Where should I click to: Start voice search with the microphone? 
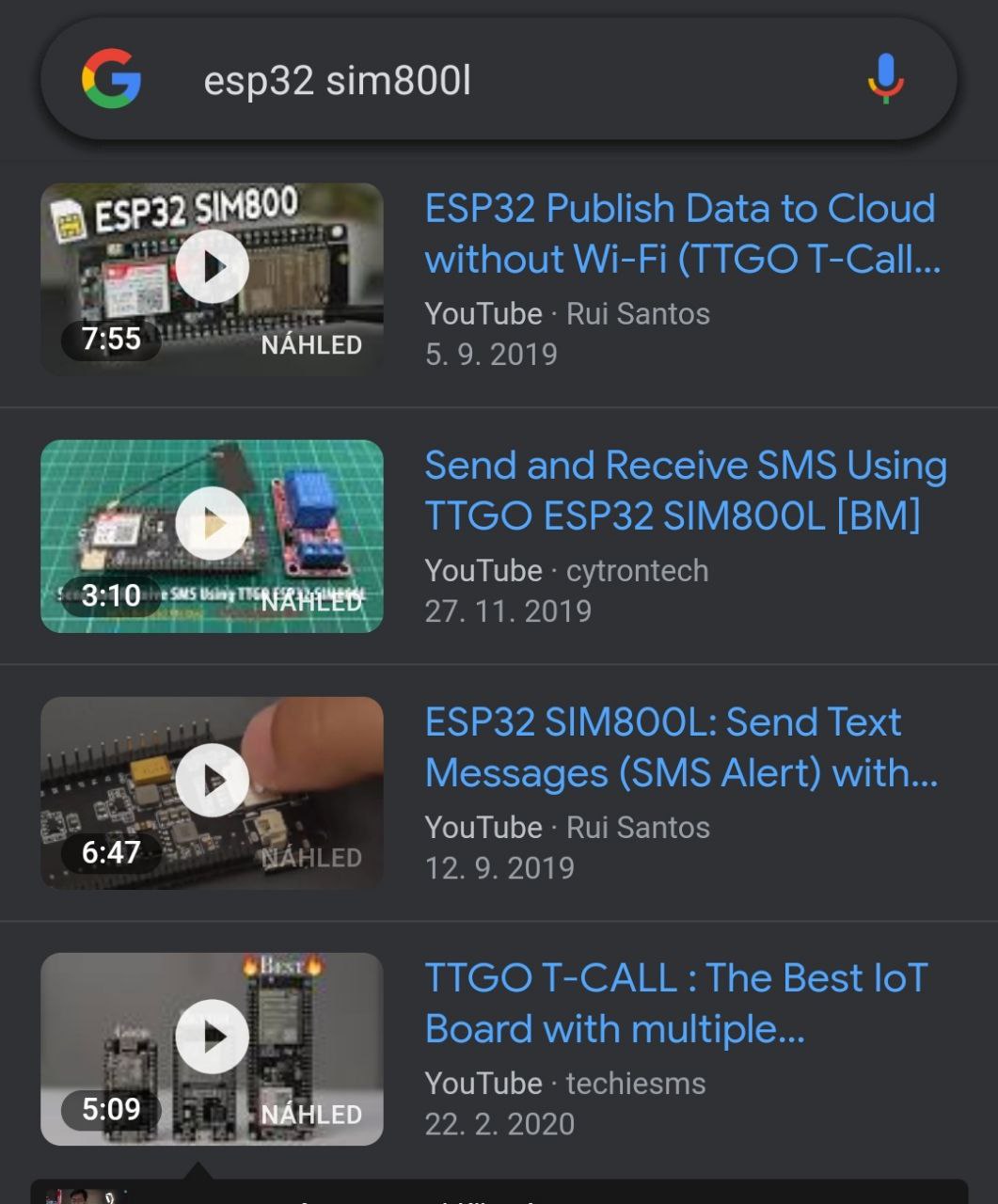point(884,79)
